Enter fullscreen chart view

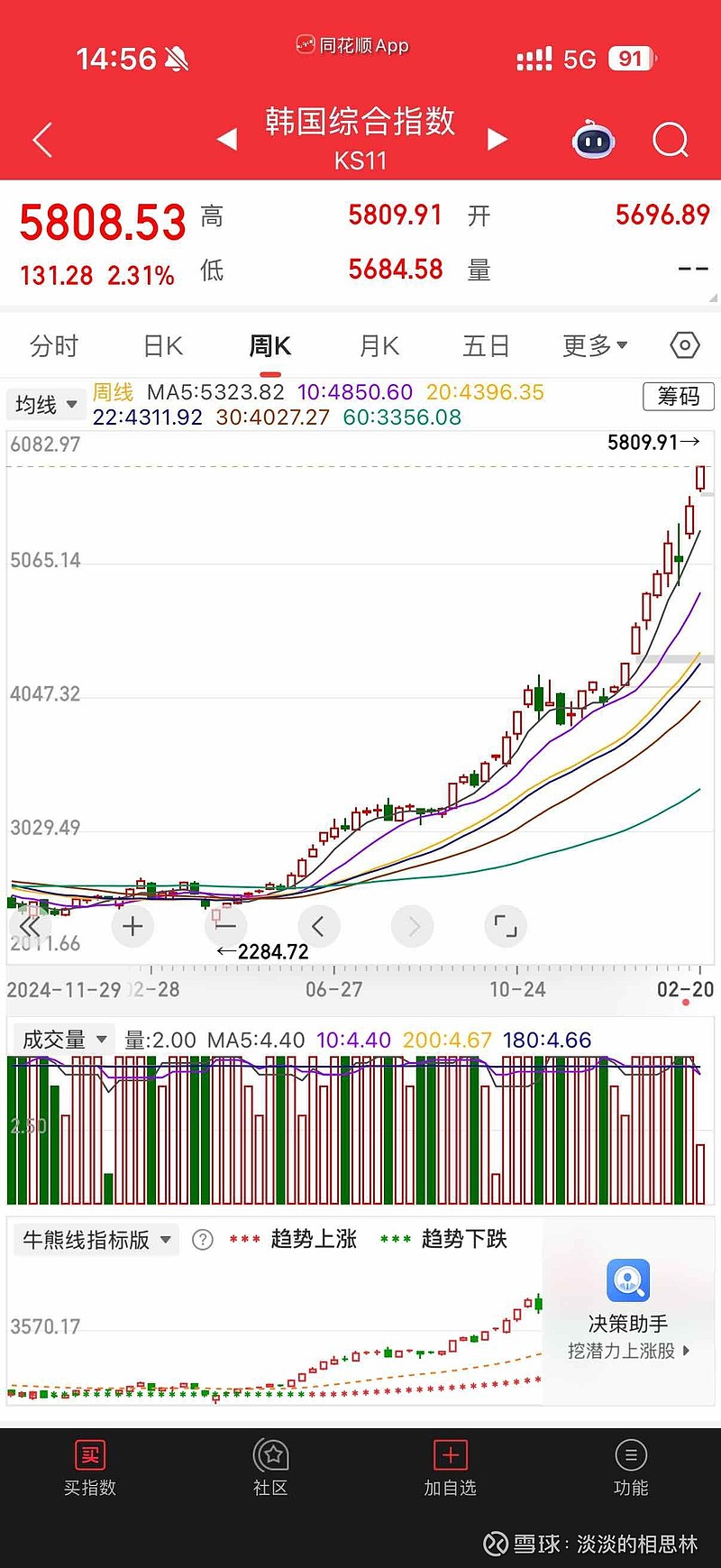(x=506, y=926)
